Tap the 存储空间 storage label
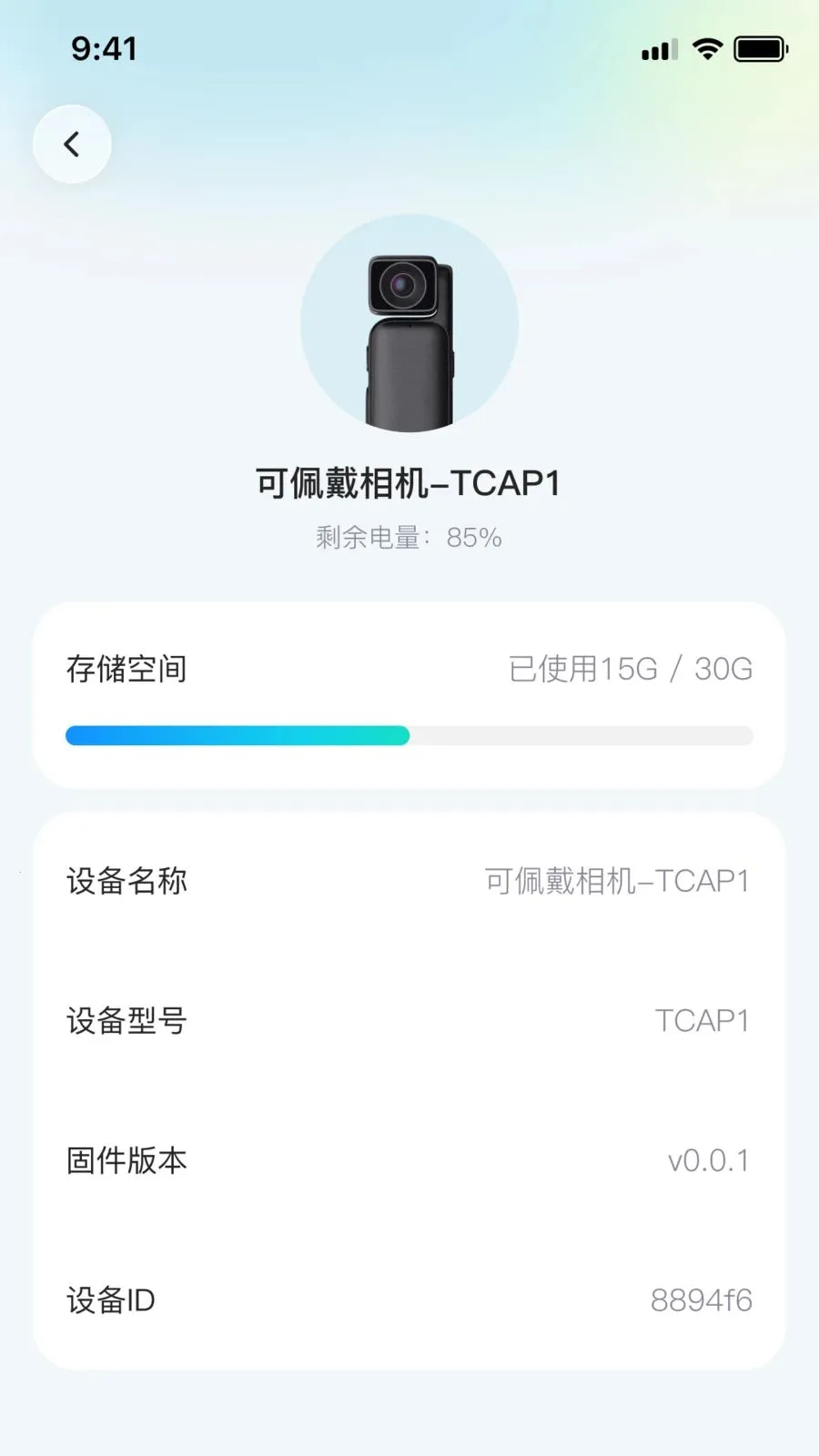Image resolution: width=819 pixels, height=1456 pixels. click(x=126, y=668)
